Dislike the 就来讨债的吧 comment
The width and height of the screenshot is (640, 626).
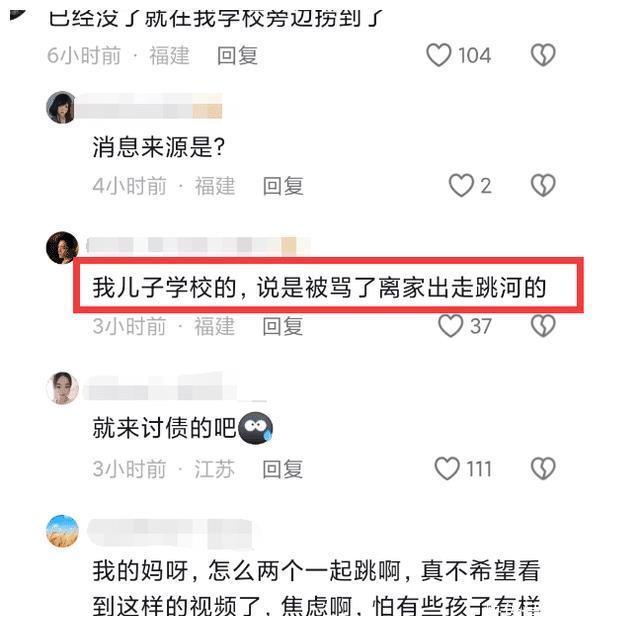pyautogui.click(x=542, y=468)
